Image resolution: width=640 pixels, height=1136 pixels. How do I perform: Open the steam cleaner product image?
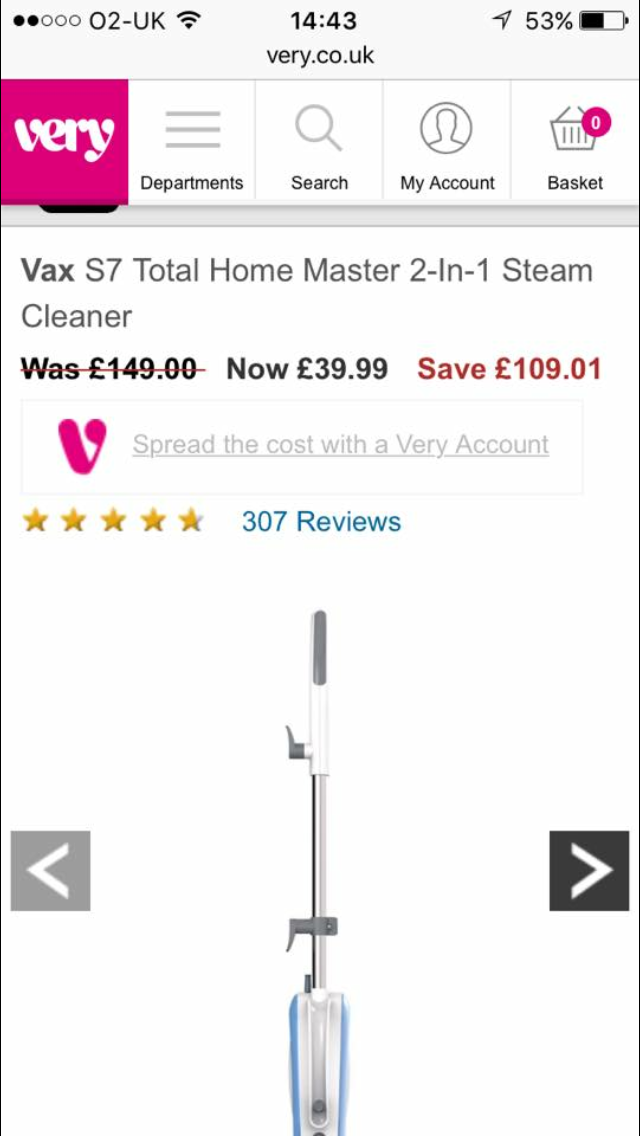[x=318, y=860]
